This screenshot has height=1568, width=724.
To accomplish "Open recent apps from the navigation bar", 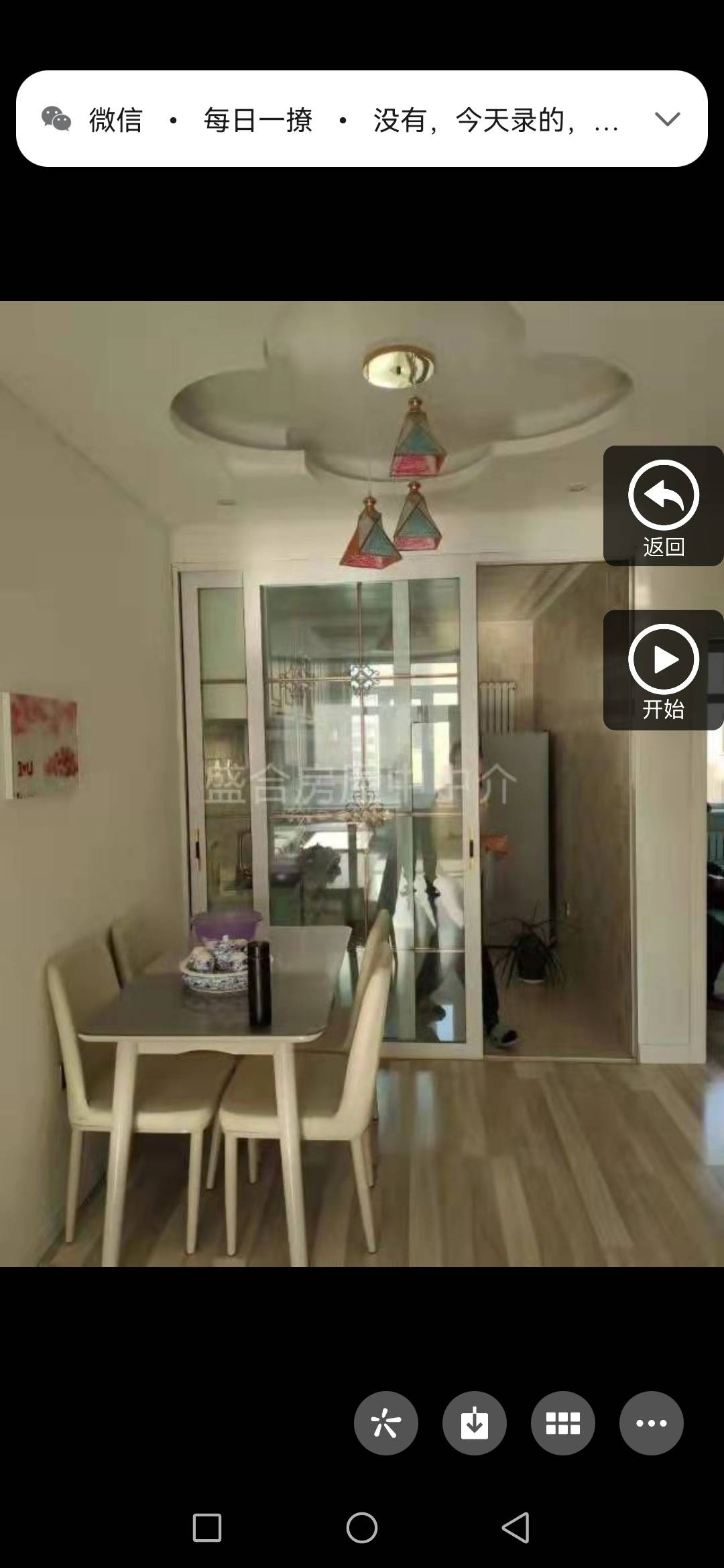I will tap(207, 1528).
